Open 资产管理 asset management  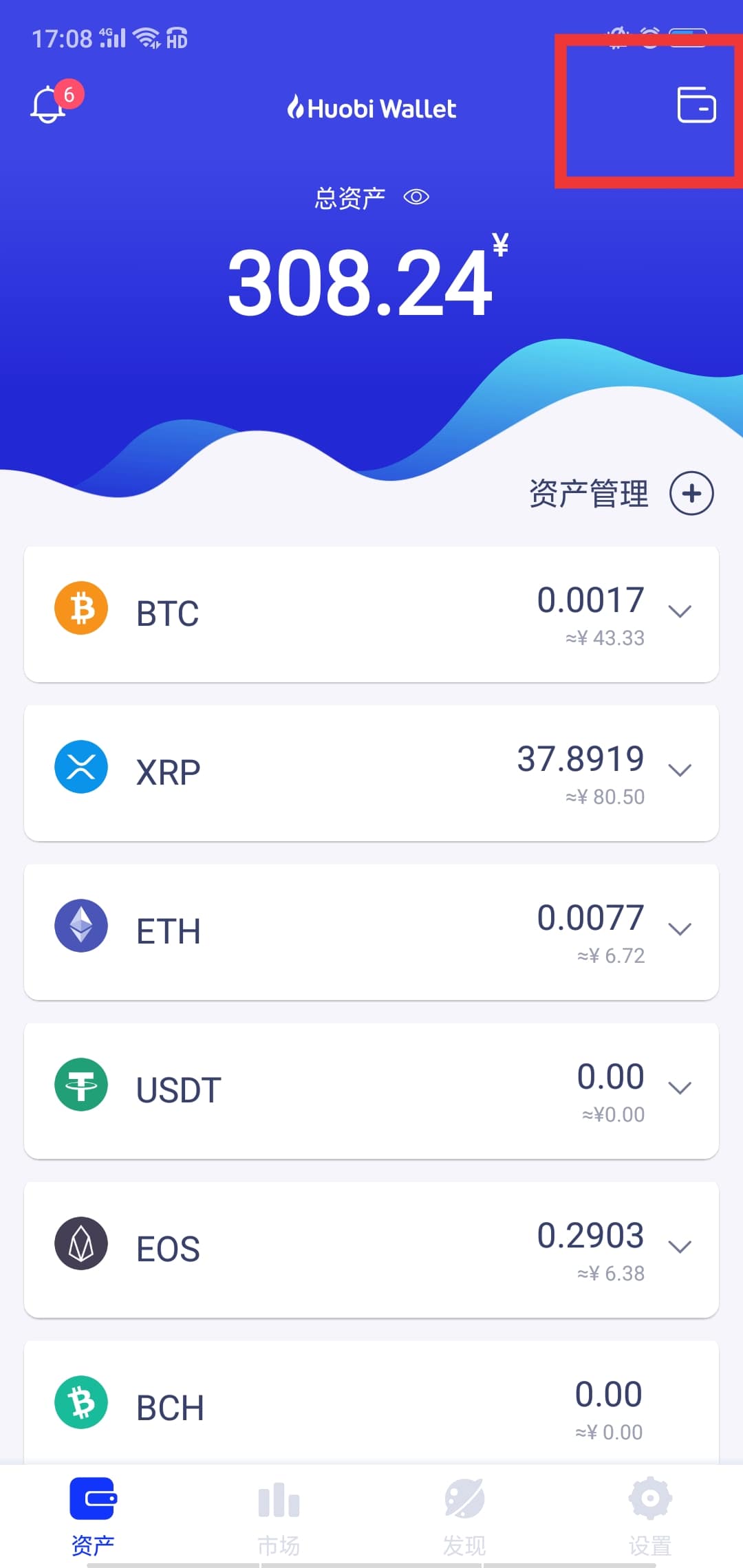coord(588,492)
